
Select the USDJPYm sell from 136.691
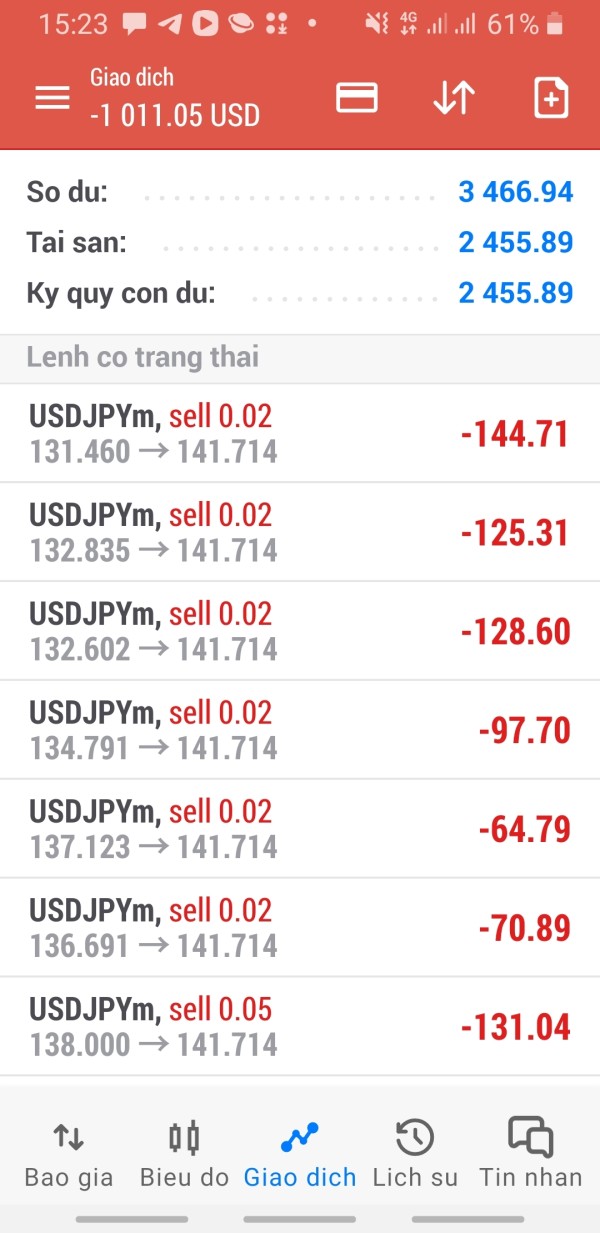(300, 929)
